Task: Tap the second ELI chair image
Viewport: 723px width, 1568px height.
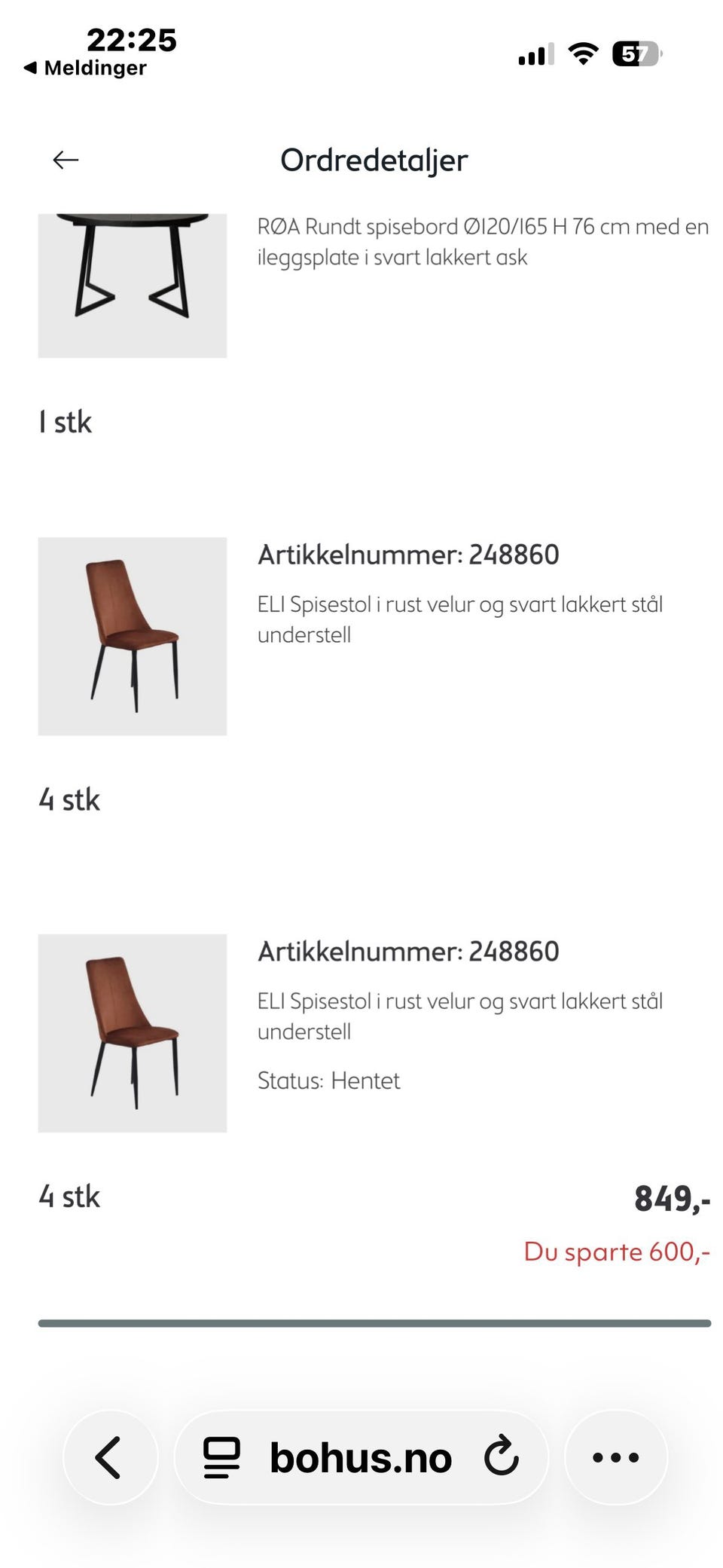Action: coord(132,1031)
